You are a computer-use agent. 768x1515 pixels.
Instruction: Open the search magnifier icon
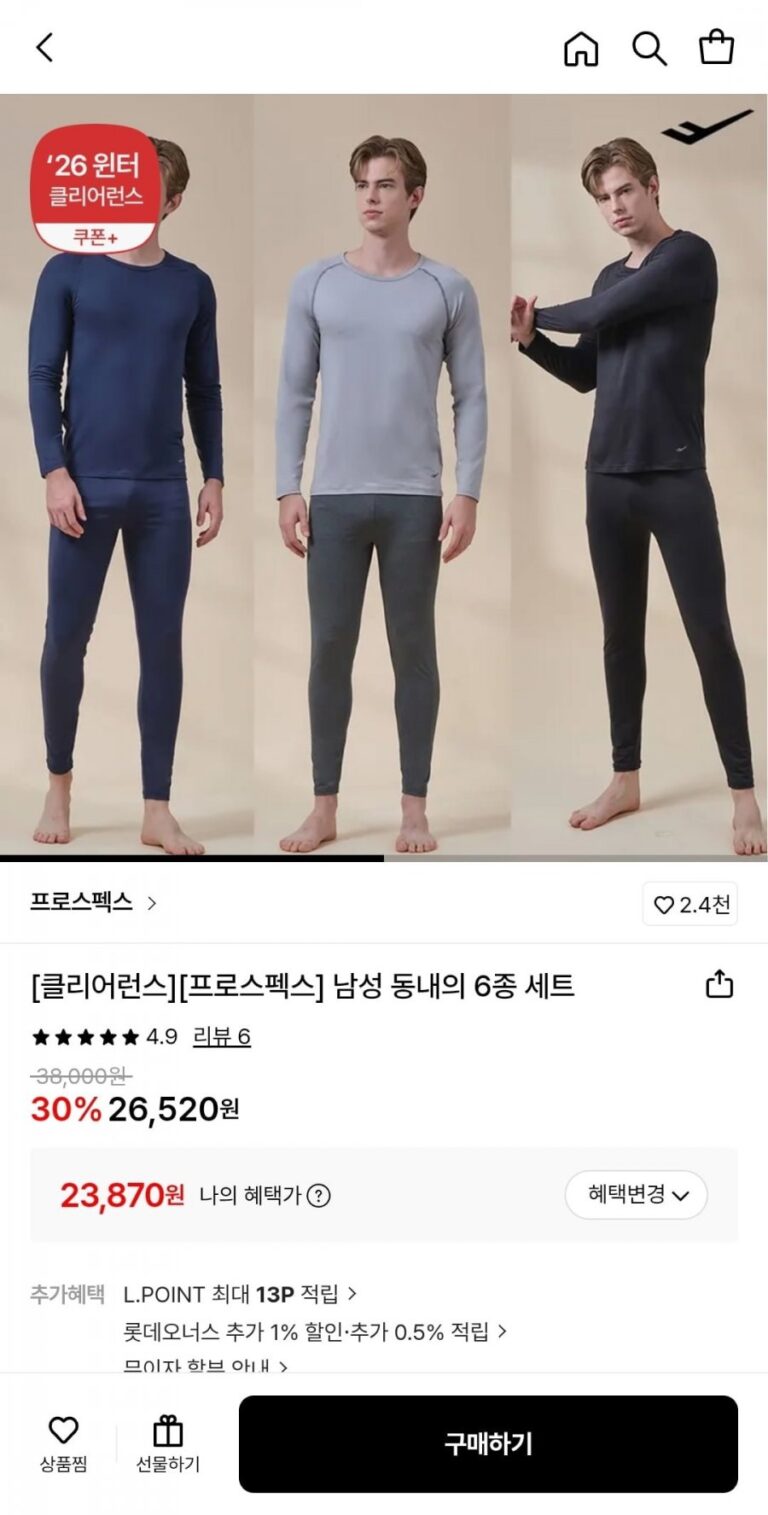(x=649, y=47)
